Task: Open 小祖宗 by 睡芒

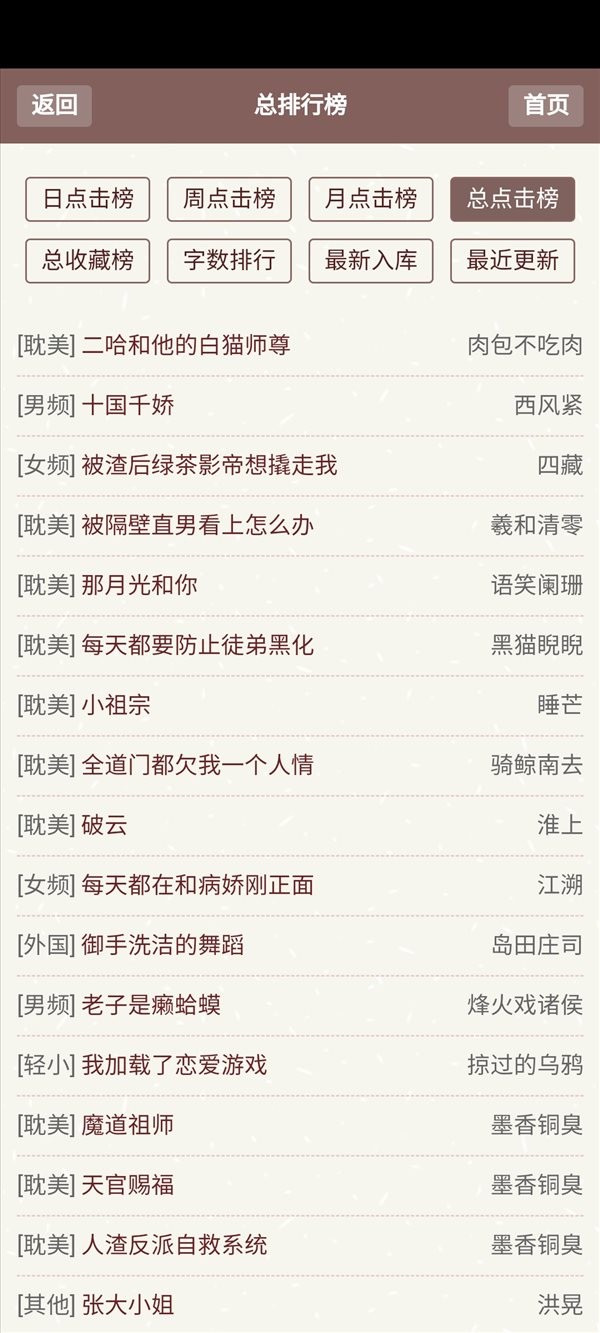Action: point(116,706)
